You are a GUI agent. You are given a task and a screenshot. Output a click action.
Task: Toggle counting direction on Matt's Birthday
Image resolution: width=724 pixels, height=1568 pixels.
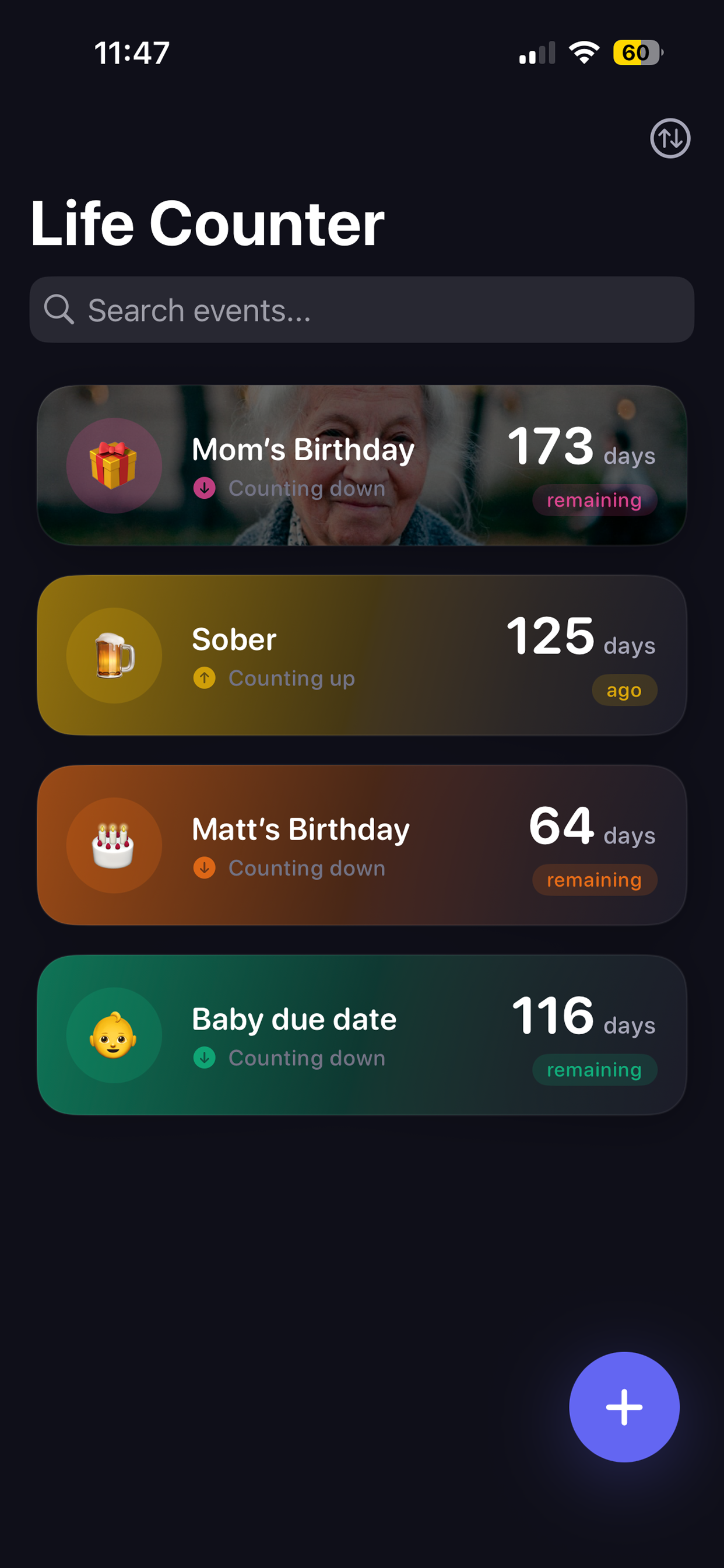coord(206,869)
